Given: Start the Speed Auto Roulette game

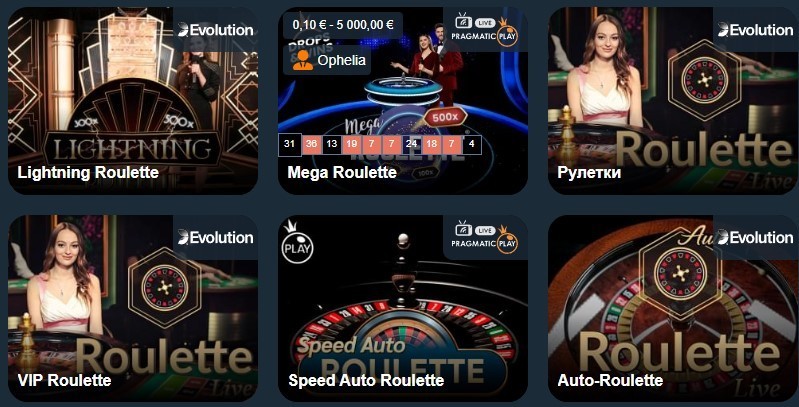Looking at the screenshot, I should tap(402, 310).
